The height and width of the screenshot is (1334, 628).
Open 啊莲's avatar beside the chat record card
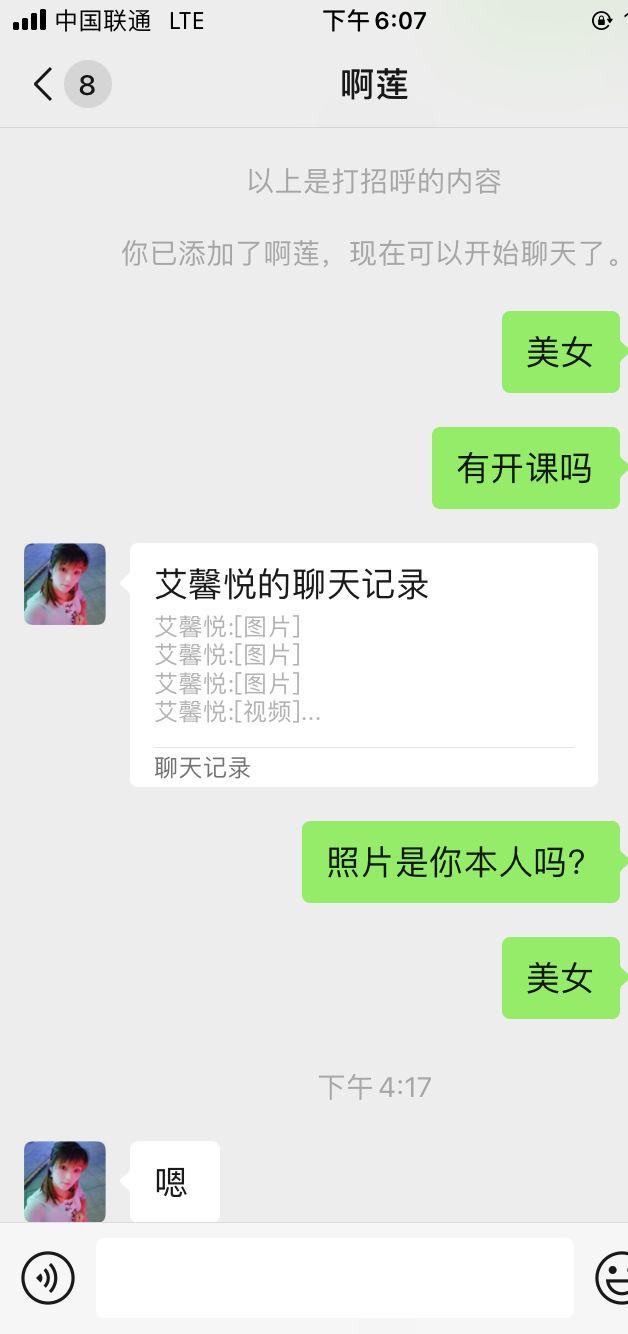65,584
